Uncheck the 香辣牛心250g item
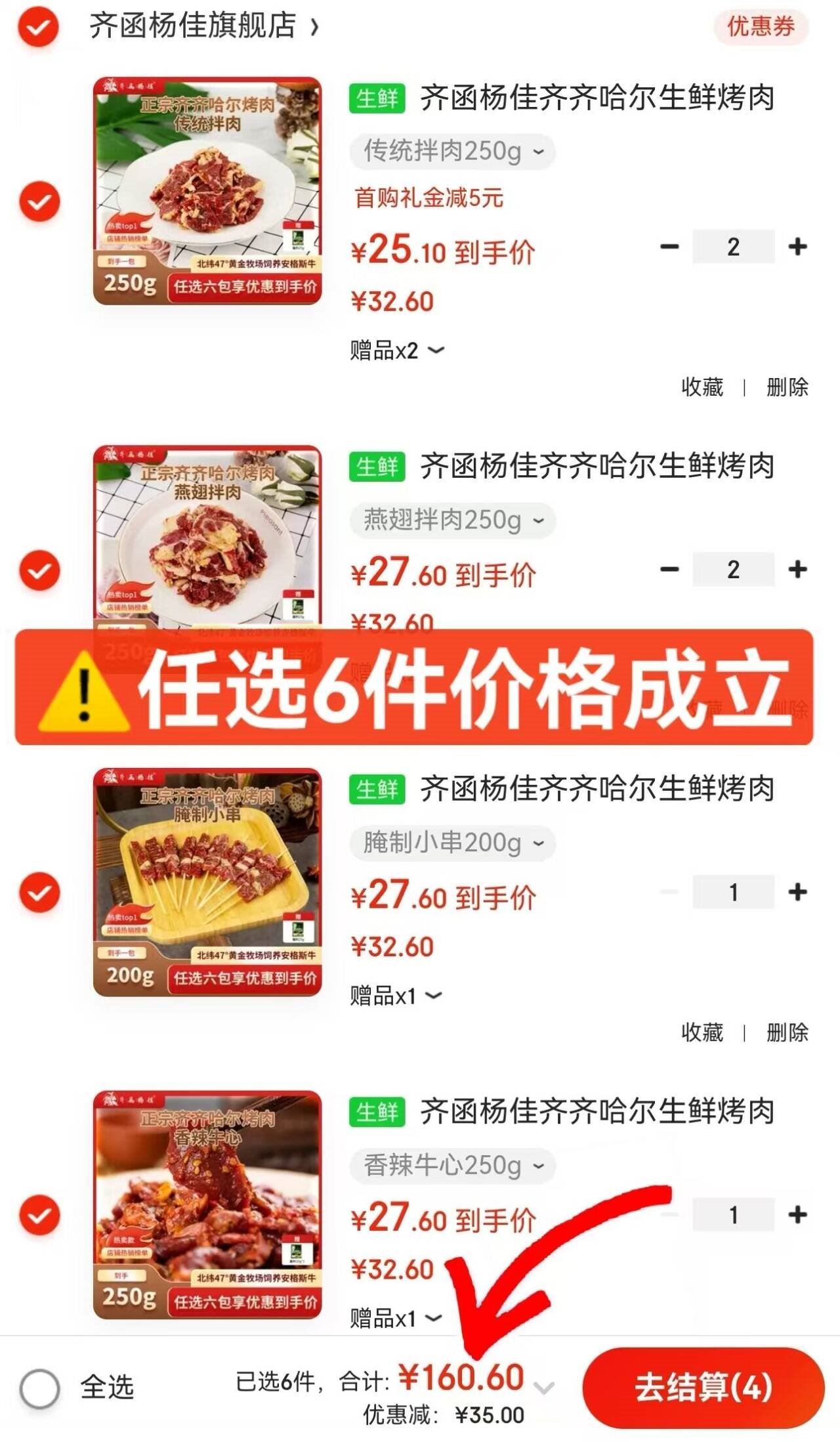 coord(39,1215)
